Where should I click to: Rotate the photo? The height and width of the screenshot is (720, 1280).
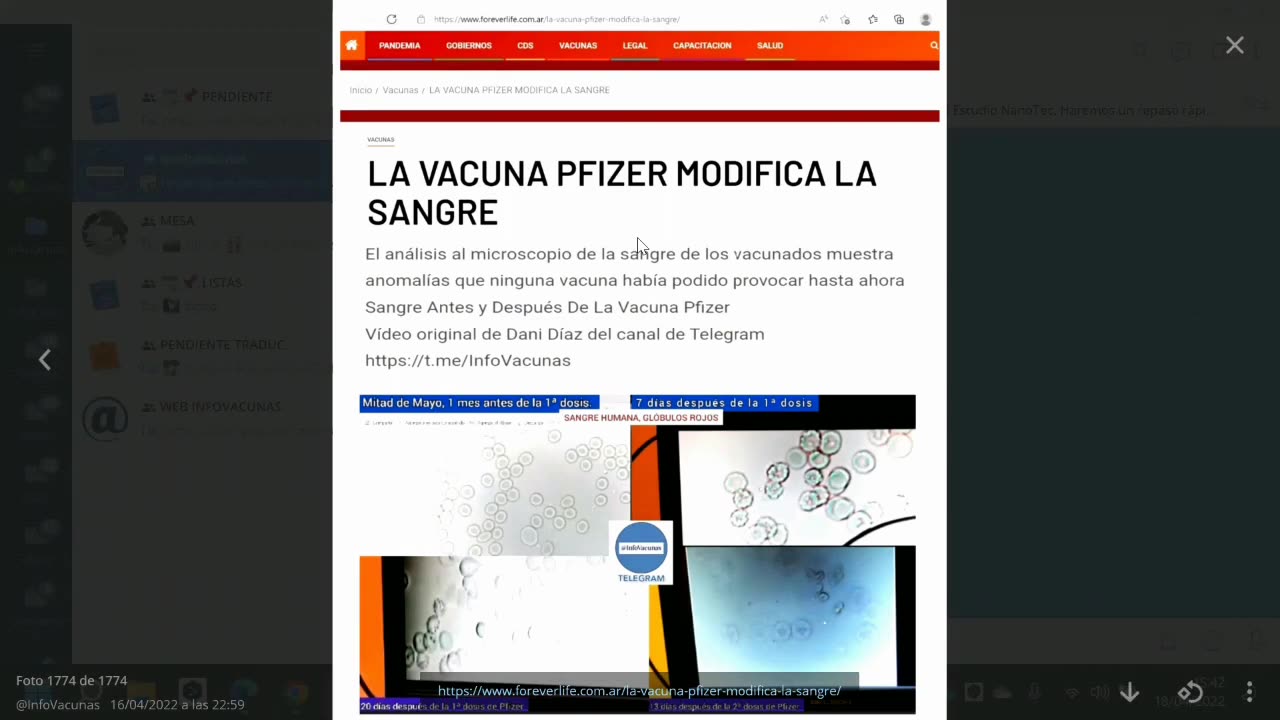click(x=1190, y=692)
